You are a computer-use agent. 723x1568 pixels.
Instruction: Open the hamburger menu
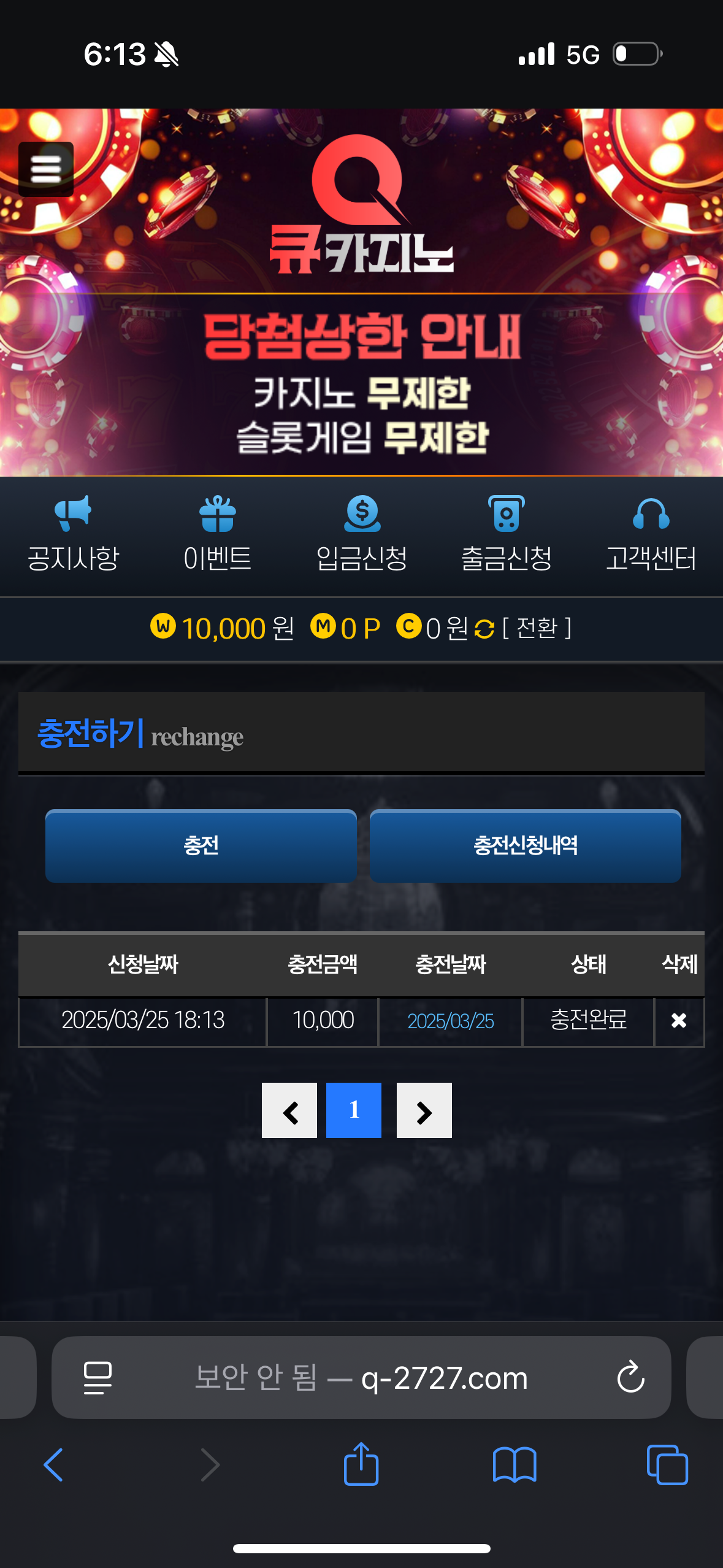click(46, 169)
